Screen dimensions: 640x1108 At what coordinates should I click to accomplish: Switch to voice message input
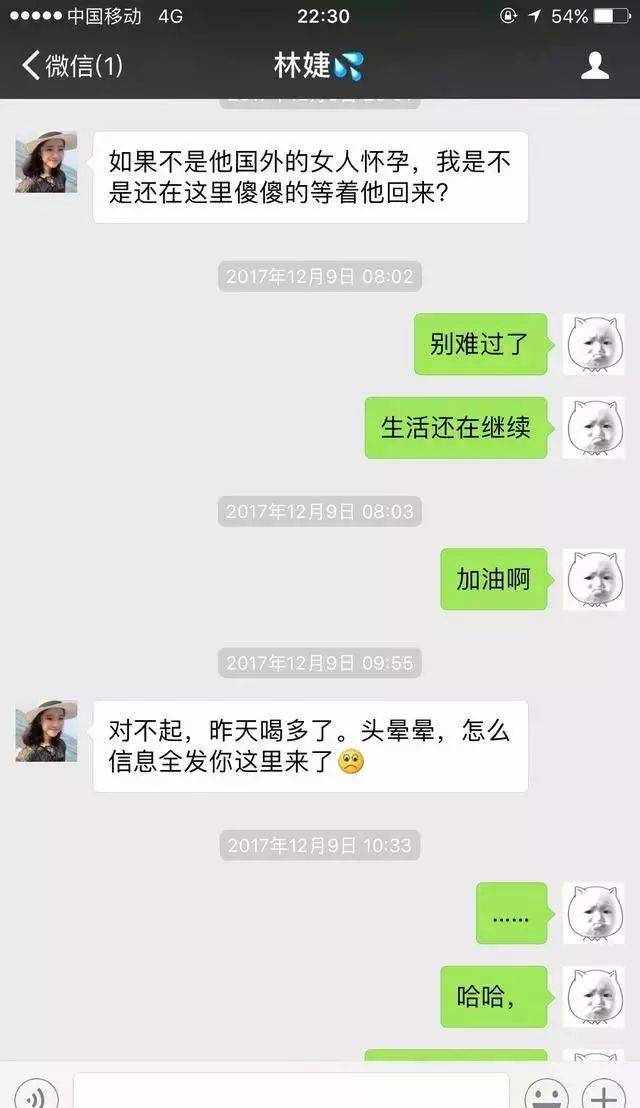[36, 1094]
